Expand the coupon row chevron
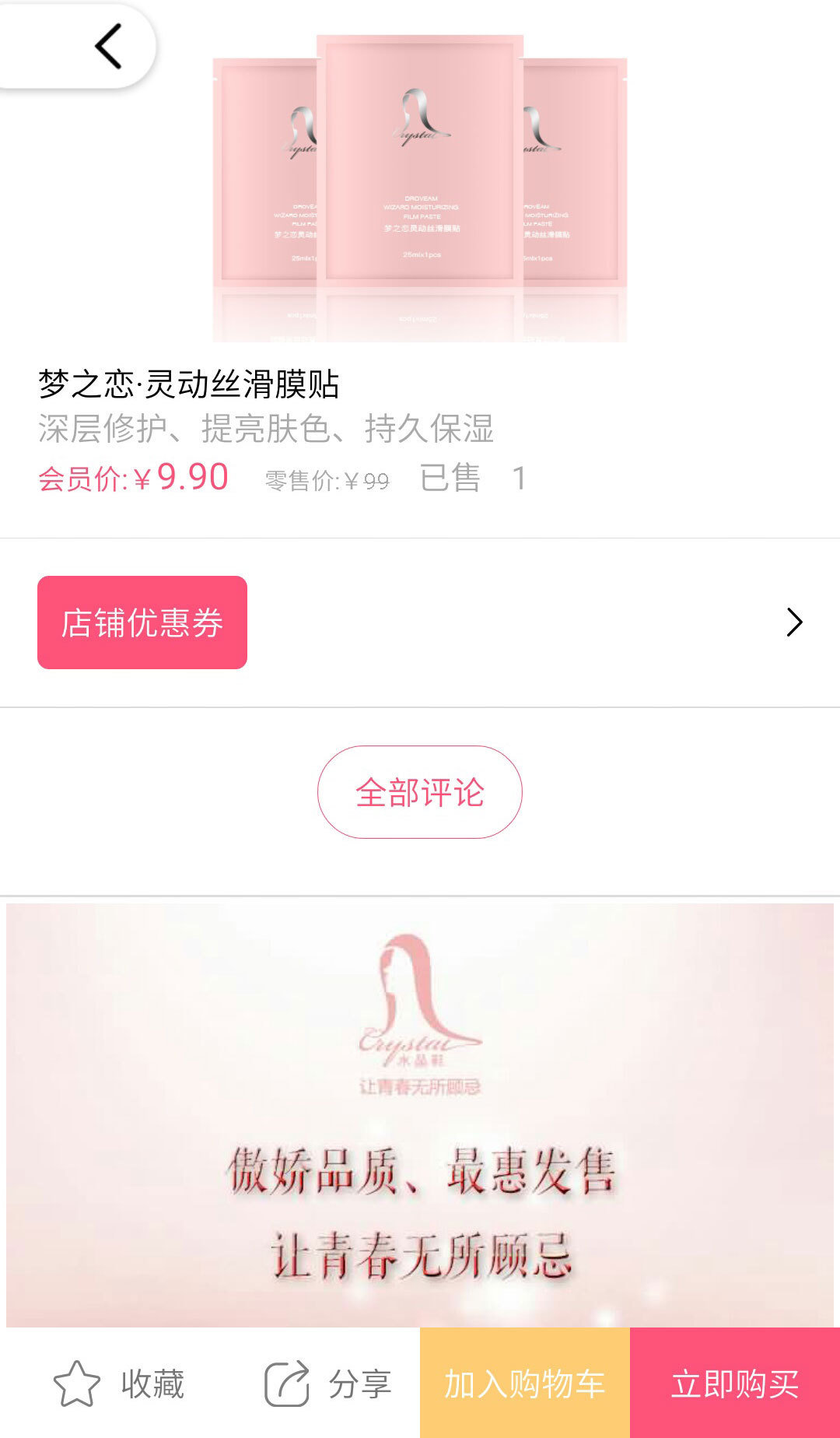Image resolution: width=840 pixels, height=1438 pixels. click(x=793, y=623)
